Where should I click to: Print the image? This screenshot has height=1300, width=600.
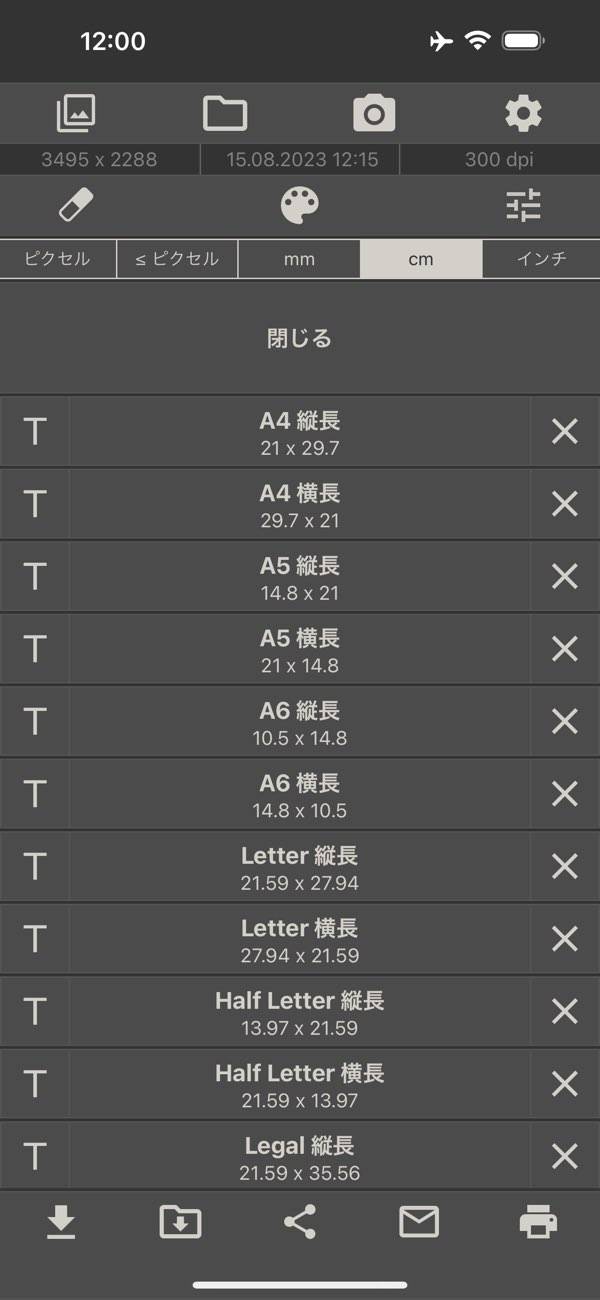pos(538,1222)
